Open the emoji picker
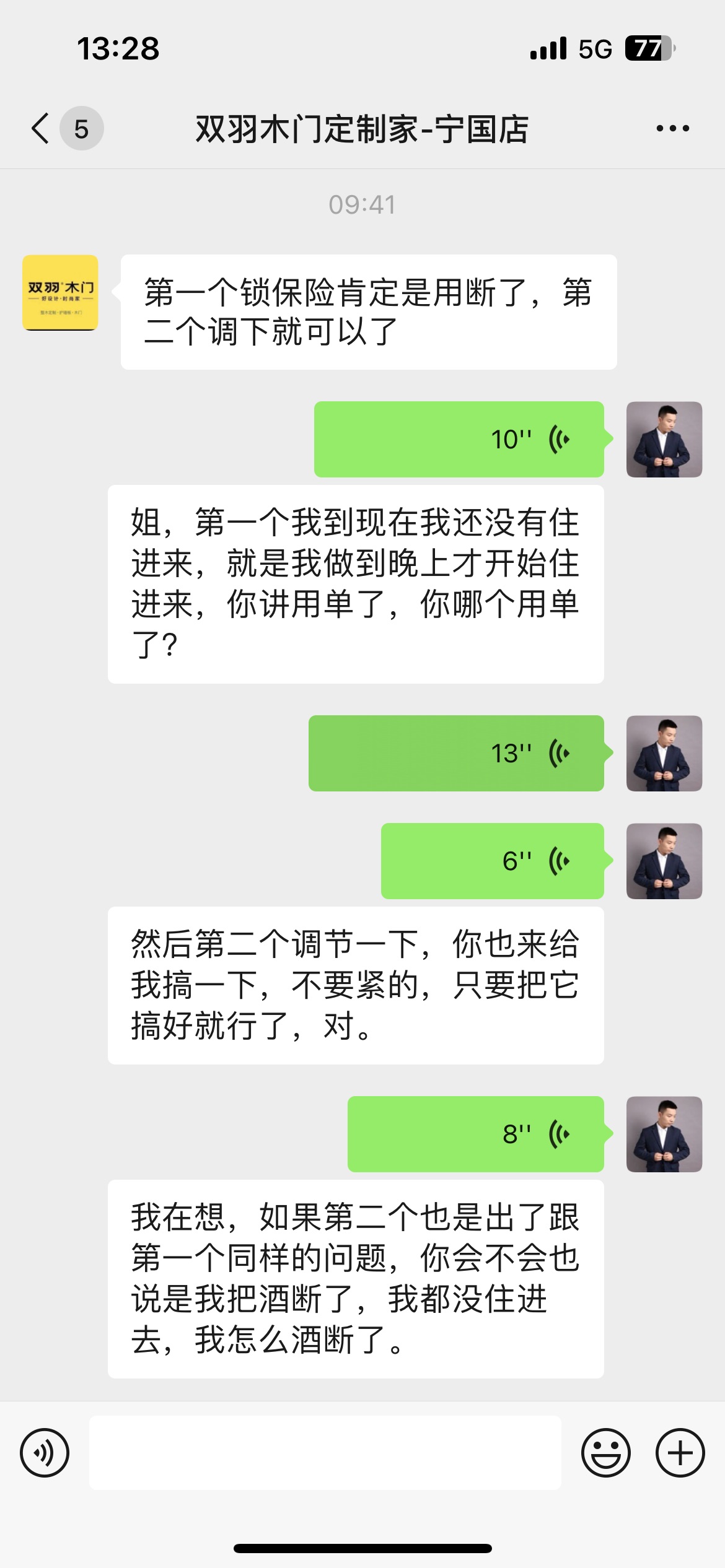This screenshot has width=725, height=1568. click(605, 1452)
